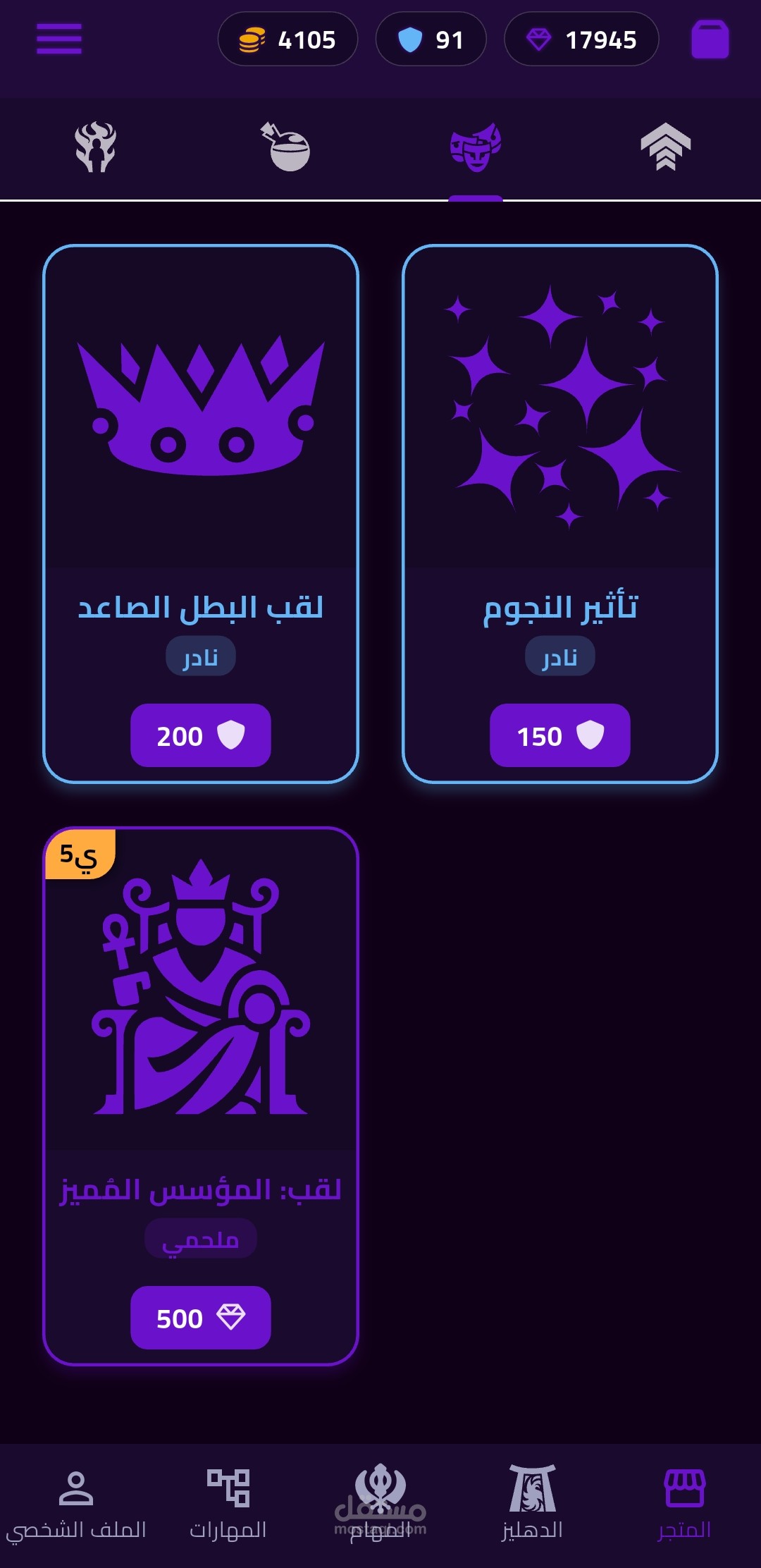
Task: Go to الملف الشخصي tab
Action: pos(76,1505)
